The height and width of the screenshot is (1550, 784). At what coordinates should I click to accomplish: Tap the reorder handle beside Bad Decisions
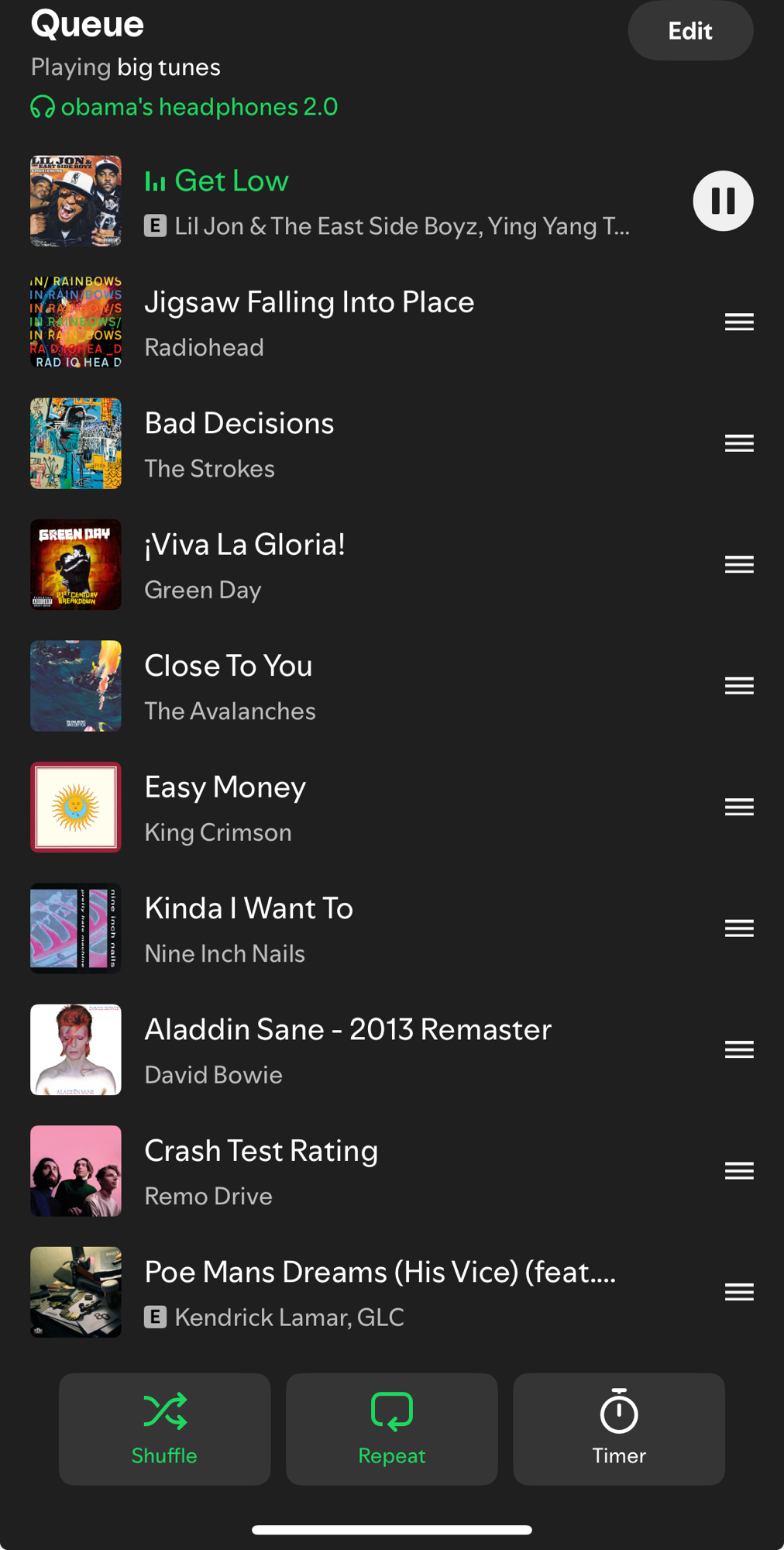click(739, 443)
